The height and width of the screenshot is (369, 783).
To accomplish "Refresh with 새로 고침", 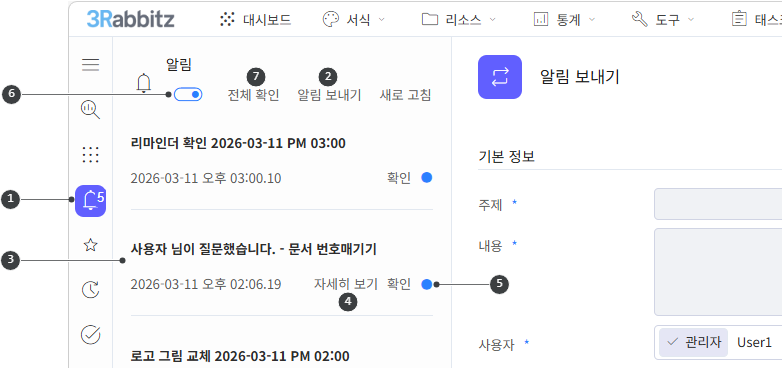I will [405, 95].
